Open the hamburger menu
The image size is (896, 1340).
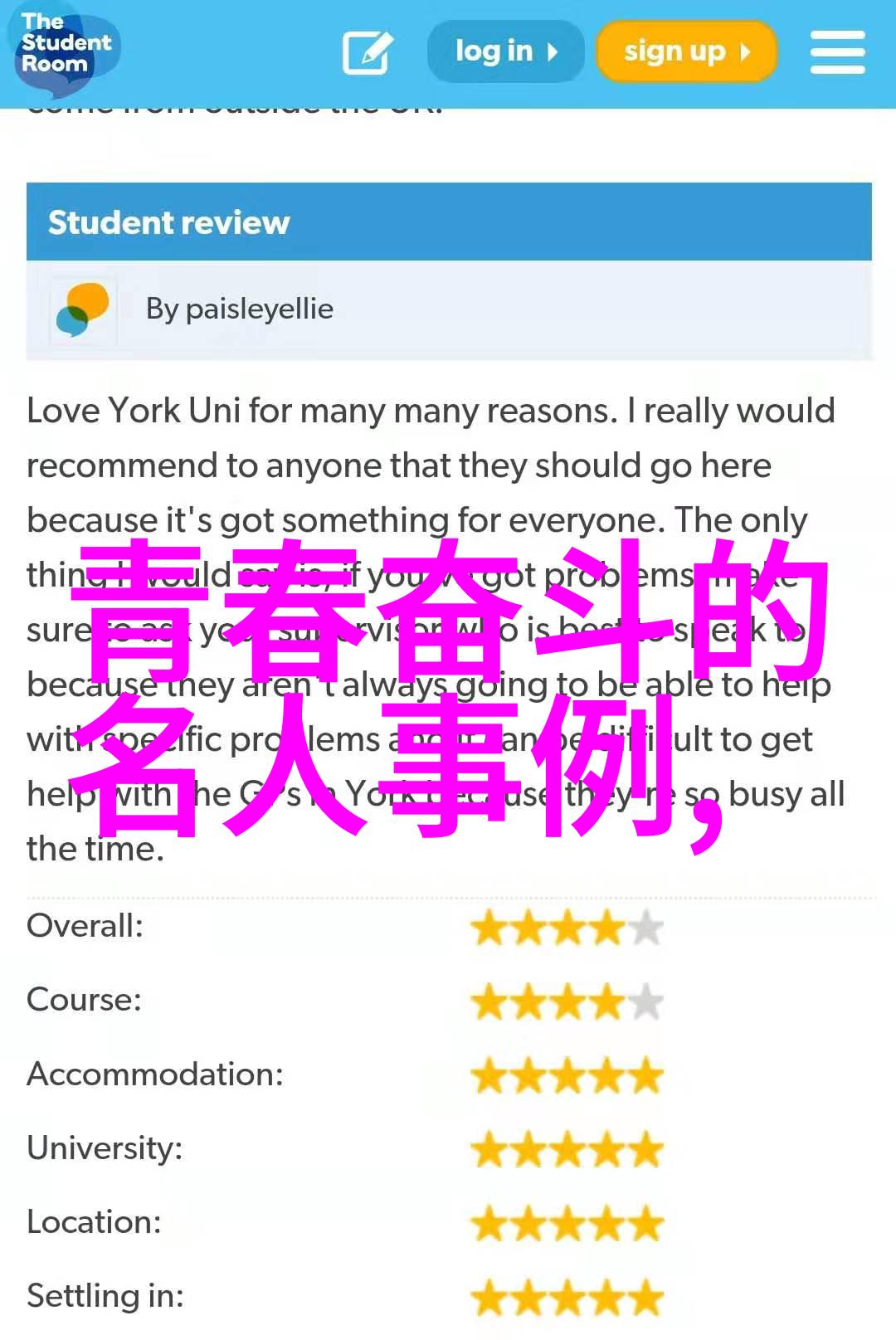click(837, 52)
